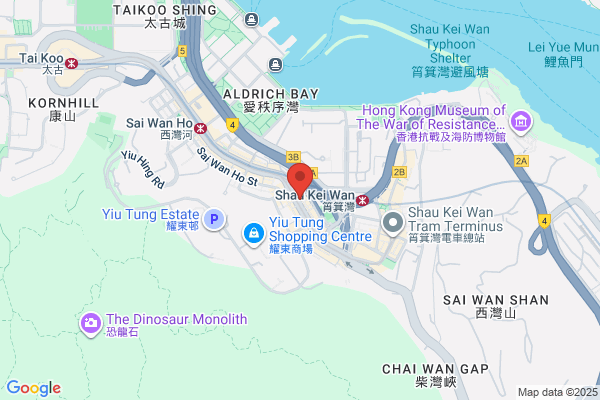Tap the Shau Kei Wan MTR station icon

[362, 200]
